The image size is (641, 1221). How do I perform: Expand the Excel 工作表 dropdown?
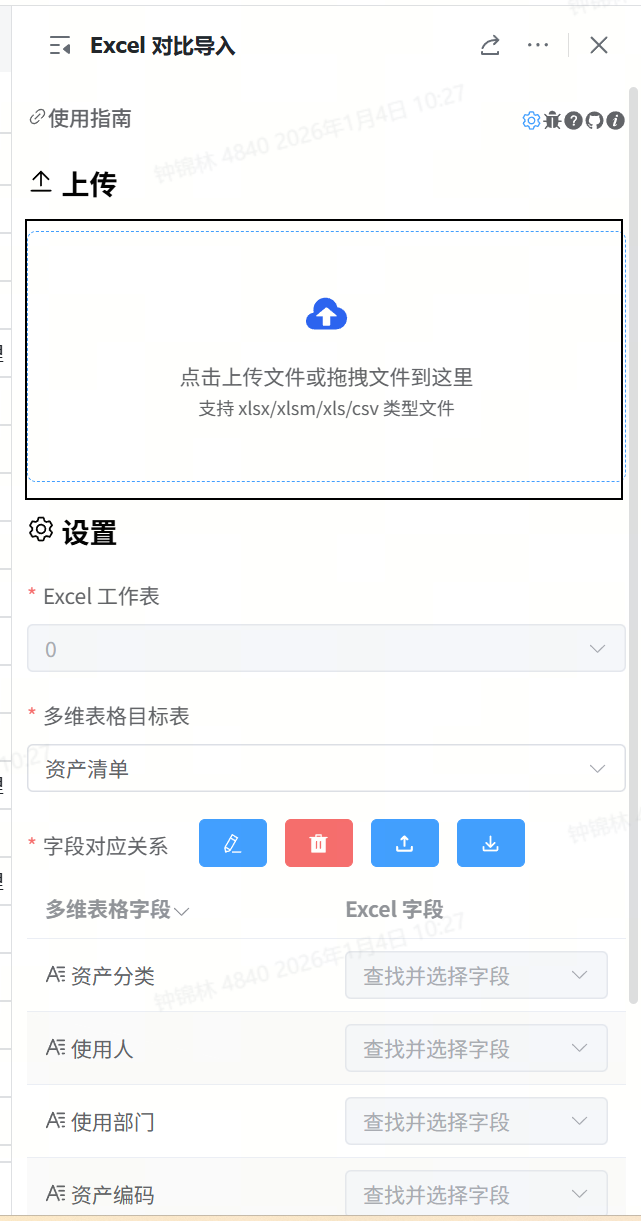coord(325,648)
